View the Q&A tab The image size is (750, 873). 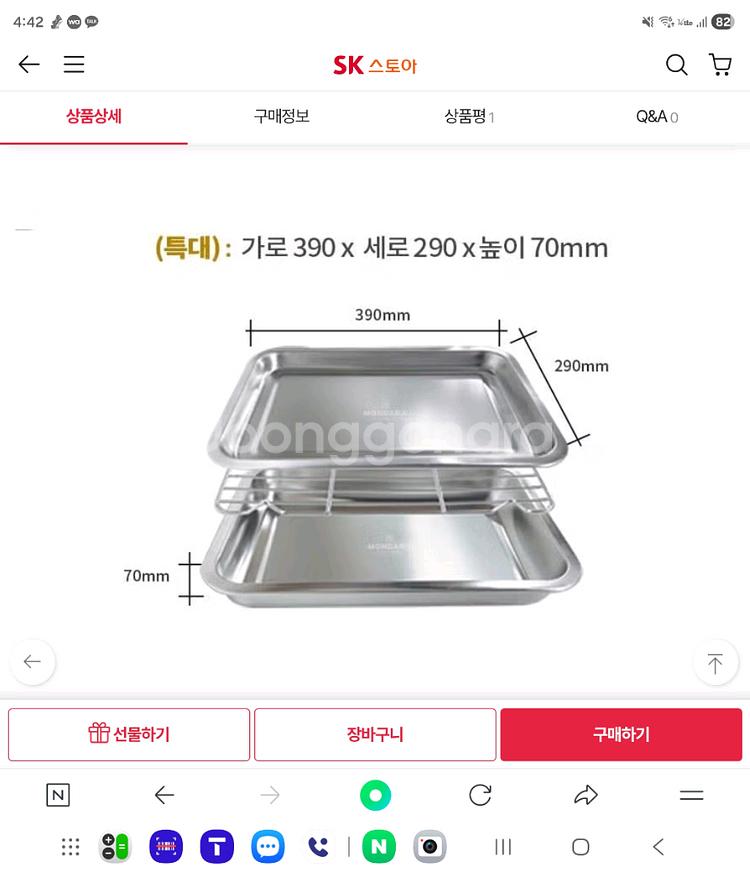(656, 116)
